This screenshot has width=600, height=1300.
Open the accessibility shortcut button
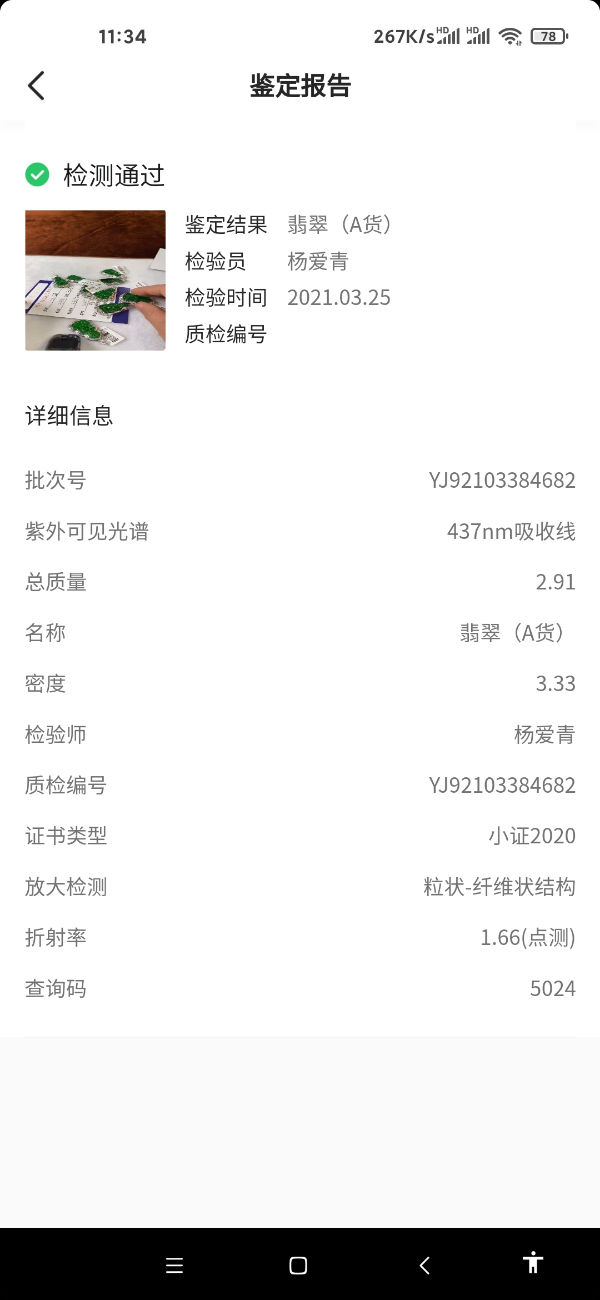[533, 1262]
